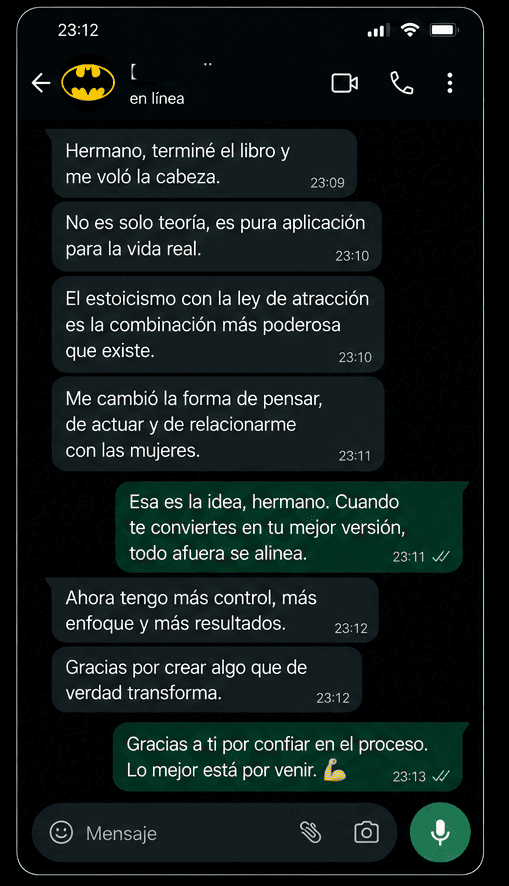This screenshot has height=886, width=509.
Task: Open the emoji picker
Action: 61,832
